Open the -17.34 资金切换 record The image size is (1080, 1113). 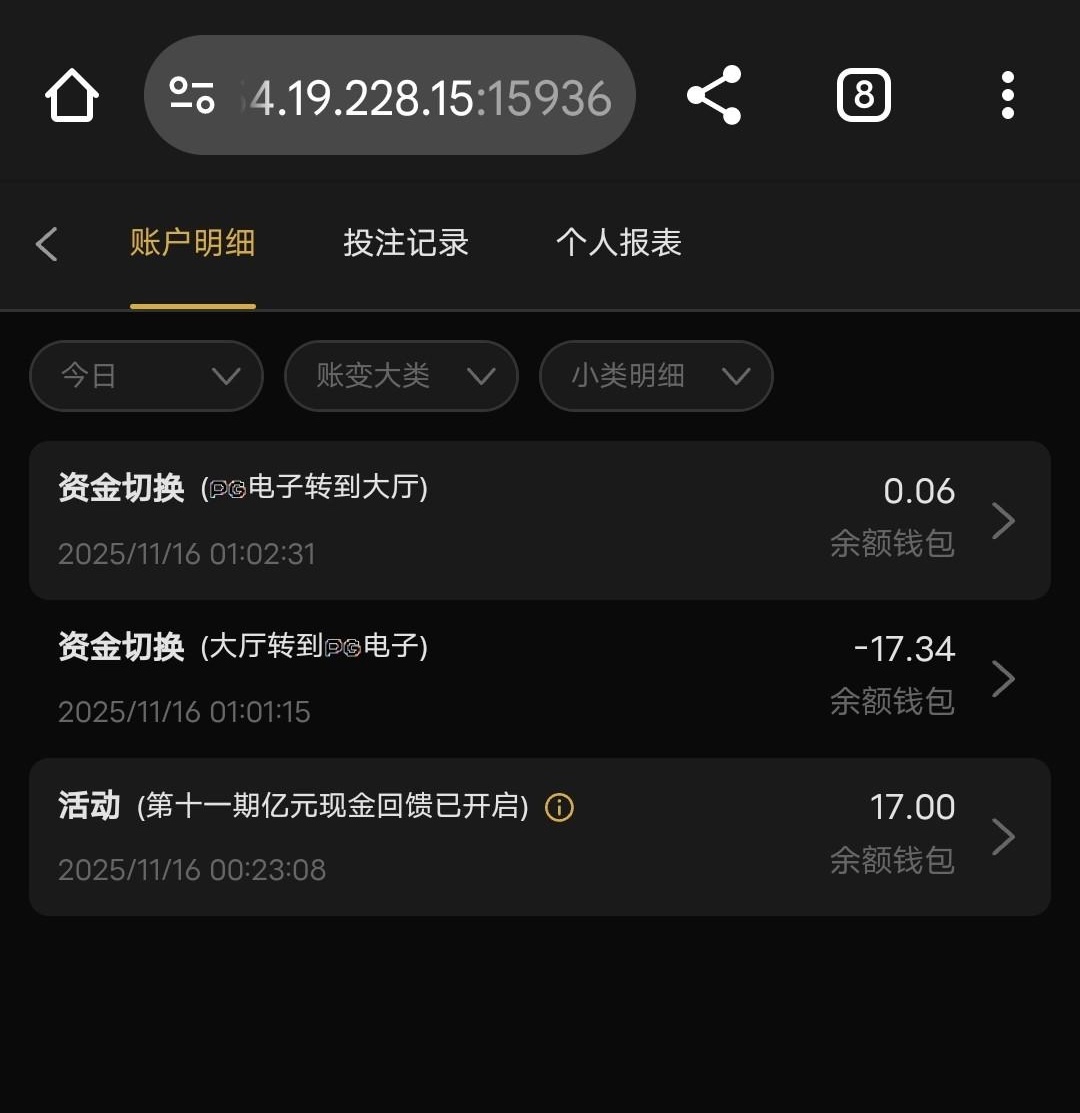point(540,678)
